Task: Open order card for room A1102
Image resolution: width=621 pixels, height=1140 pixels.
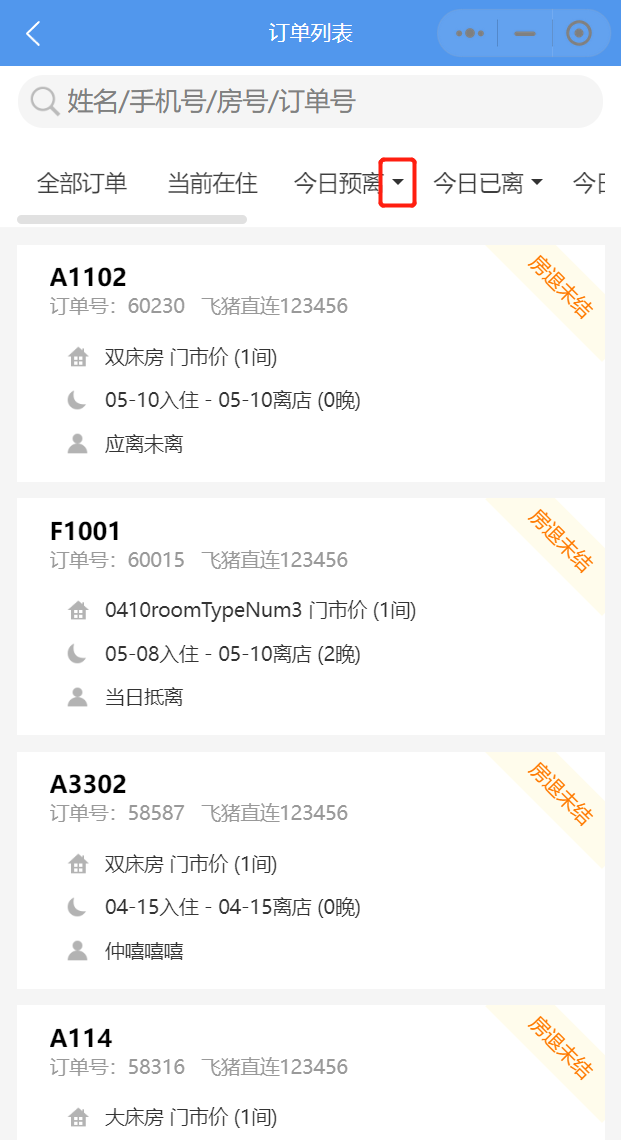Action: click(x=310, y=364)
